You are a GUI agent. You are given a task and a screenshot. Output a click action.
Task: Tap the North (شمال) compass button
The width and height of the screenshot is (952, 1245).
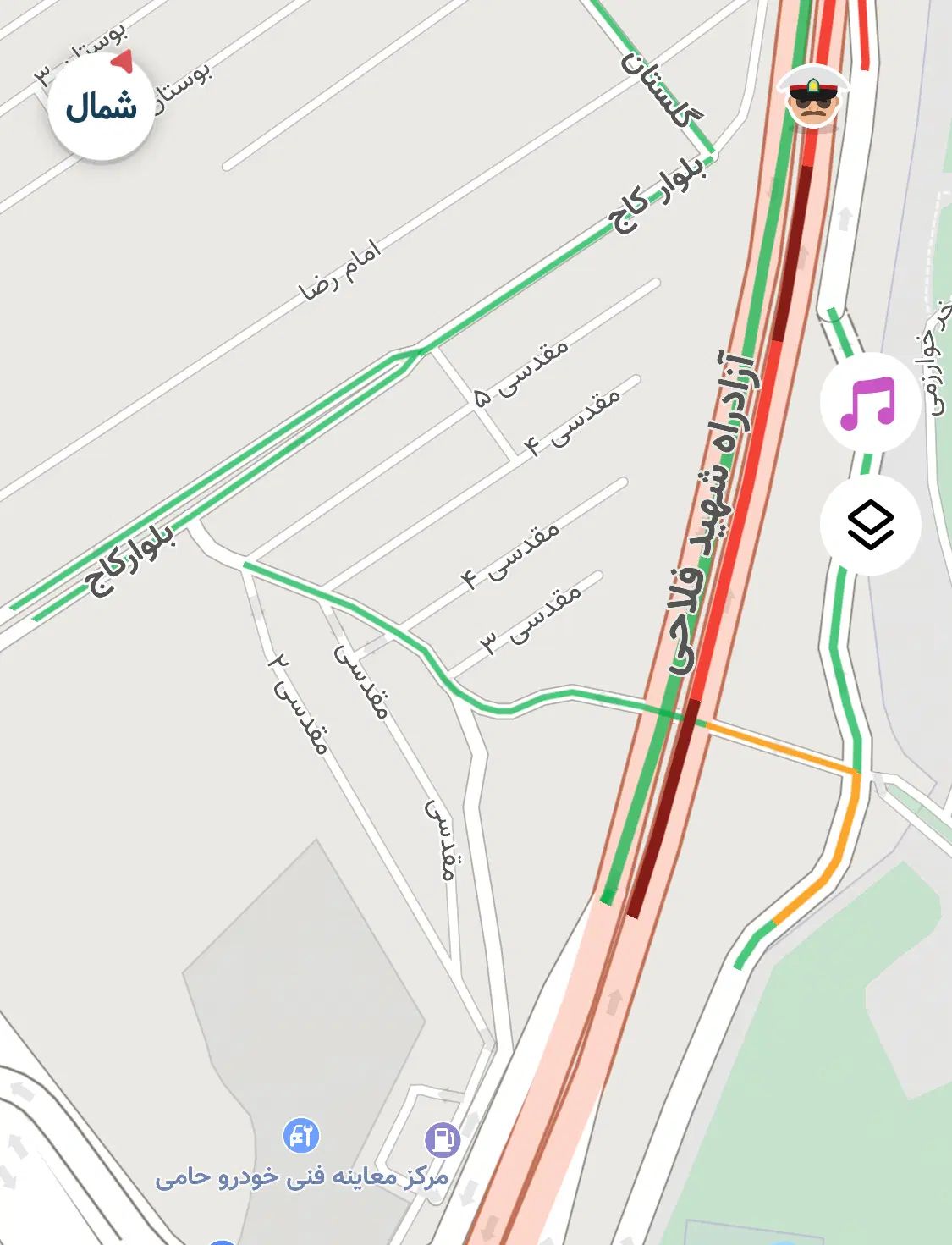point(101,107)
